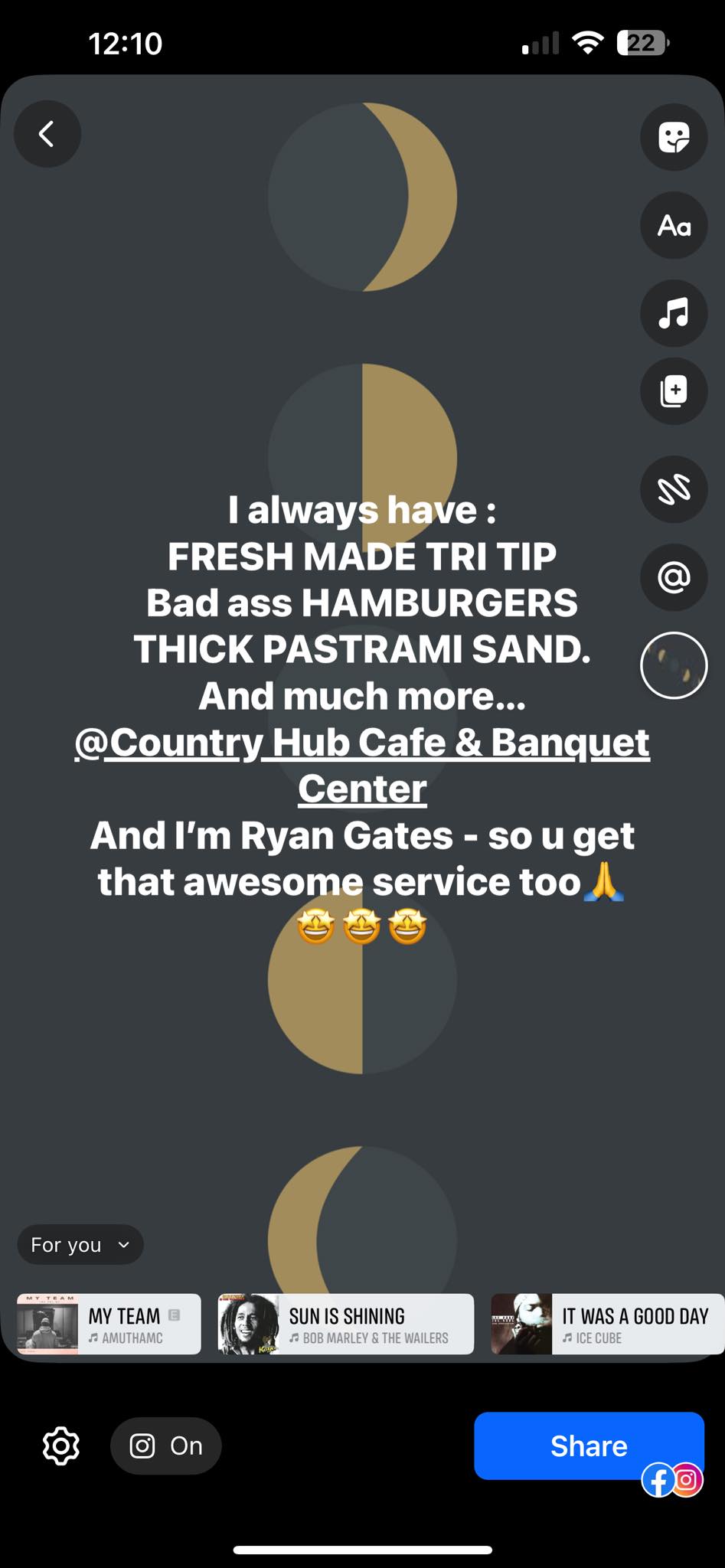Select the song My Team by Amuthamc
This screenshot has height=1568, width=725.
(x=109, y=1325)
